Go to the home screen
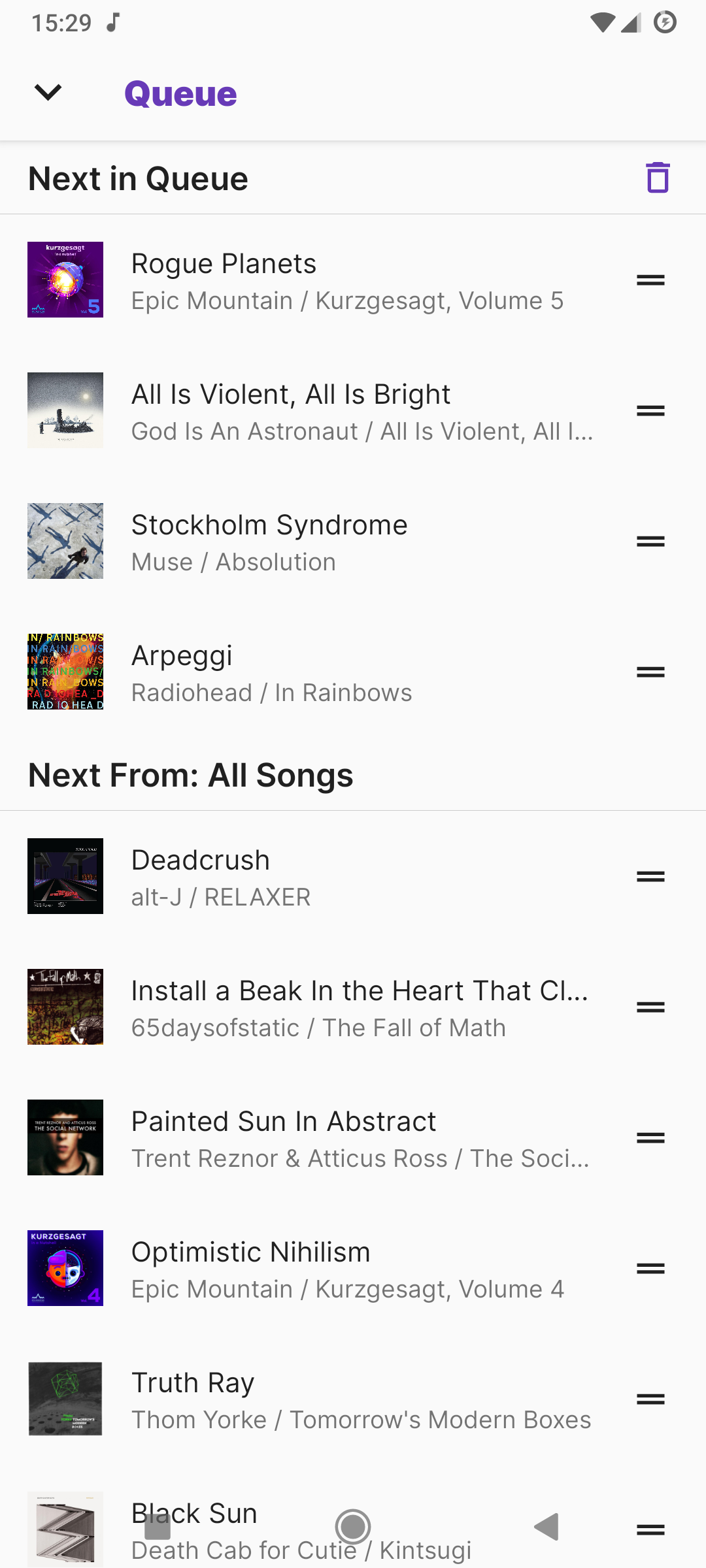 (353, 1527)
